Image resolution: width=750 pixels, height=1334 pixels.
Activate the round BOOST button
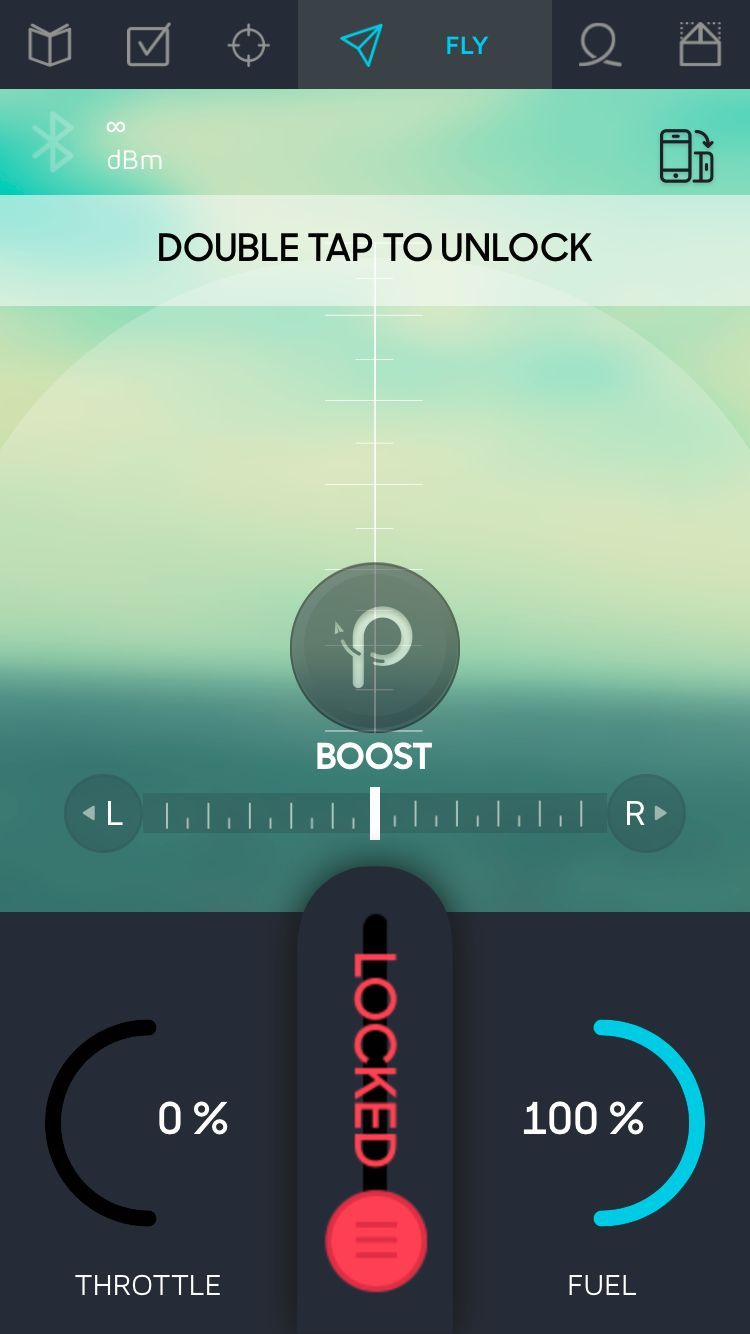(x=375, y=648)
